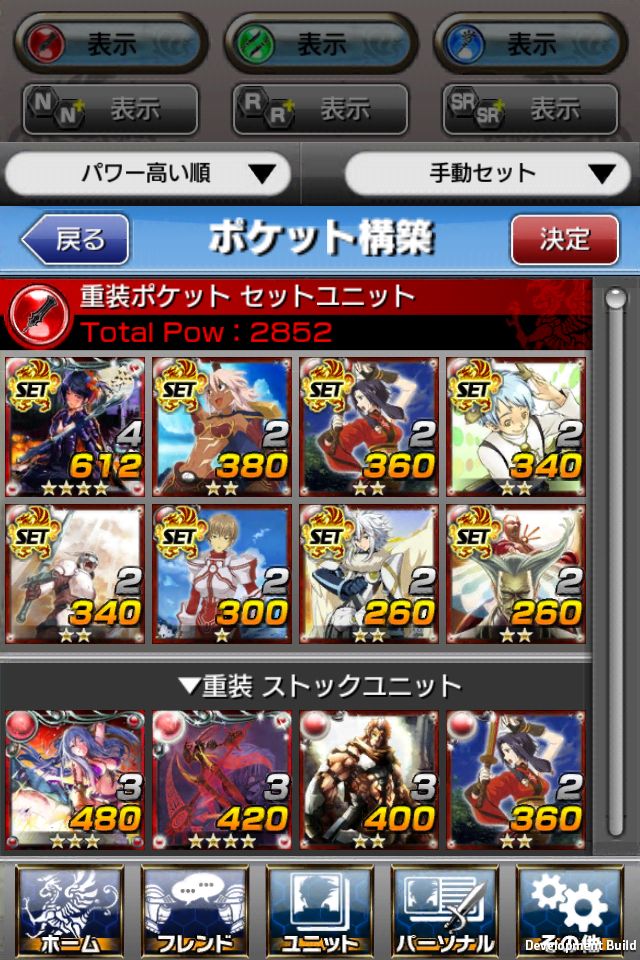Go back with the 戻る button
Image resolution: width=640 pixels, height=960 pixels.
(76, 239)
